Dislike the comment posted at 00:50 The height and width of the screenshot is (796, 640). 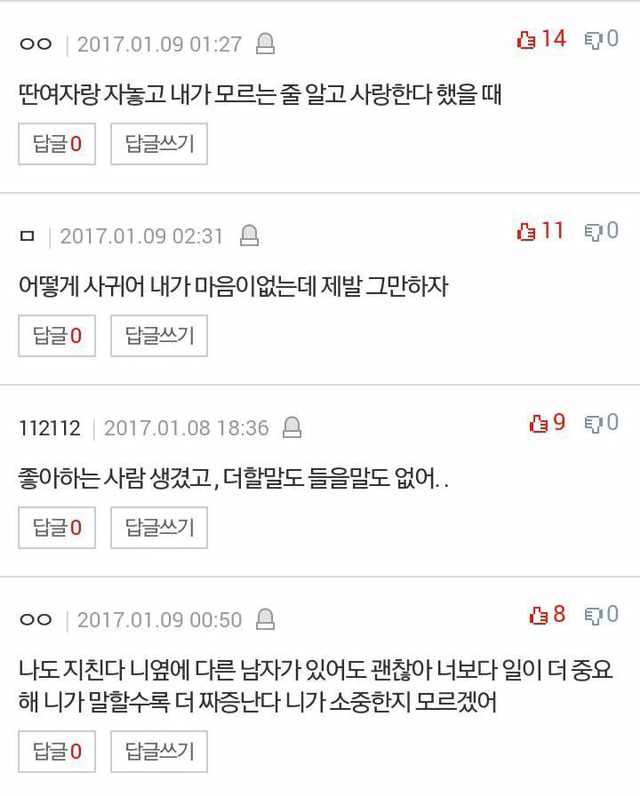coord(601,614)
